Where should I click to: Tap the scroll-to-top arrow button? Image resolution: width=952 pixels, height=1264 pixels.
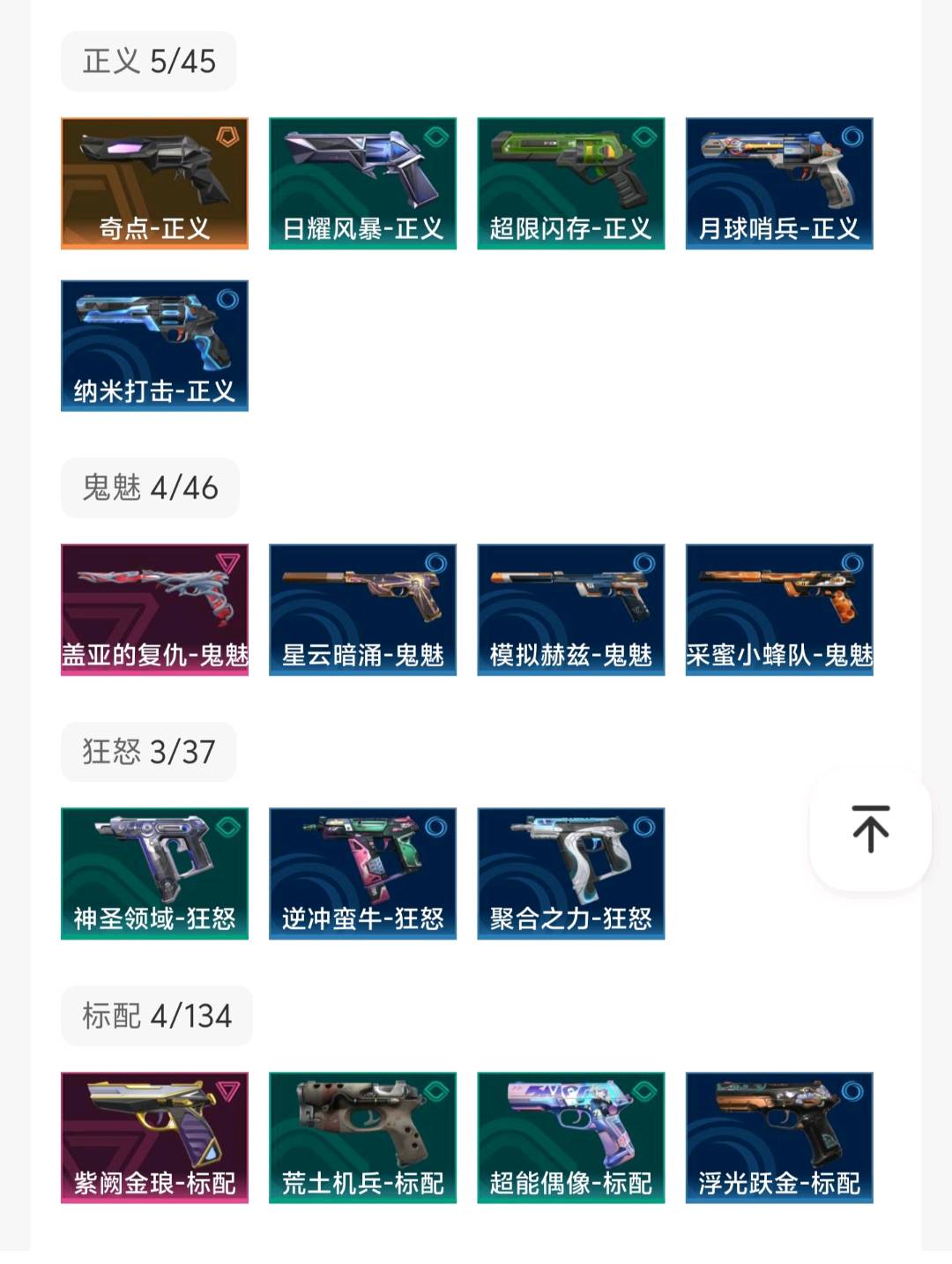pos(870,829)
